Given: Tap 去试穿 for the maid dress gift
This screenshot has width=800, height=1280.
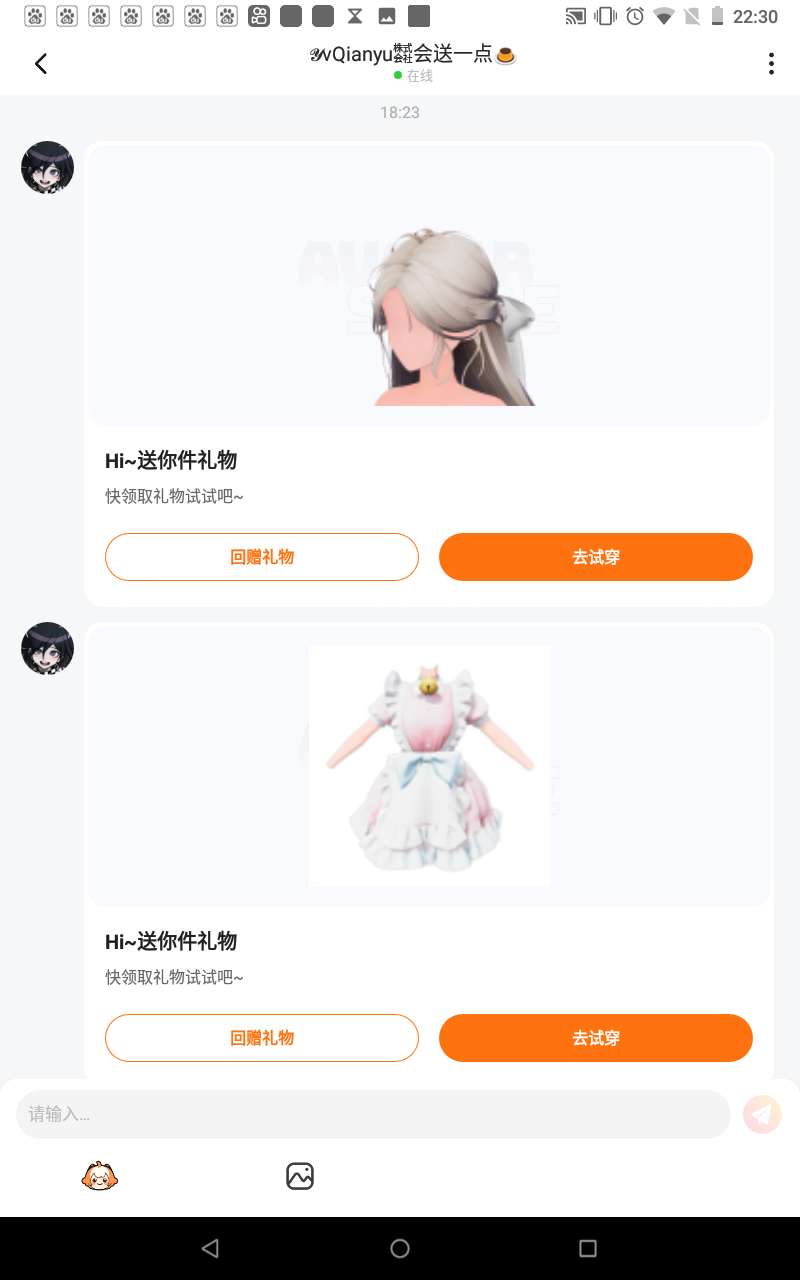Looking at the screenshot, I should 595,1038.
